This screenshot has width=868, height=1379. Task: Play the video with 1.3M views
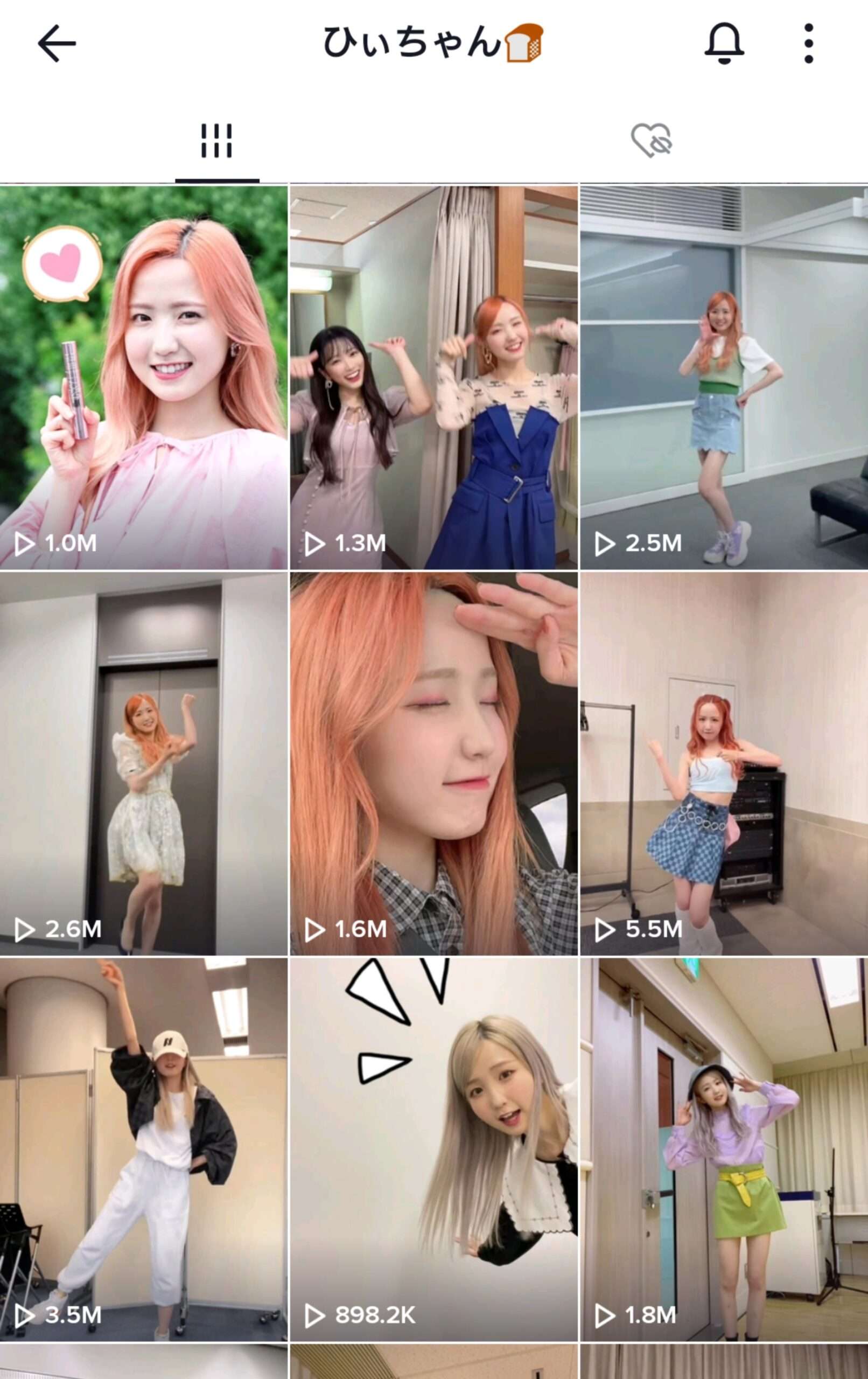tap(433, 378)
